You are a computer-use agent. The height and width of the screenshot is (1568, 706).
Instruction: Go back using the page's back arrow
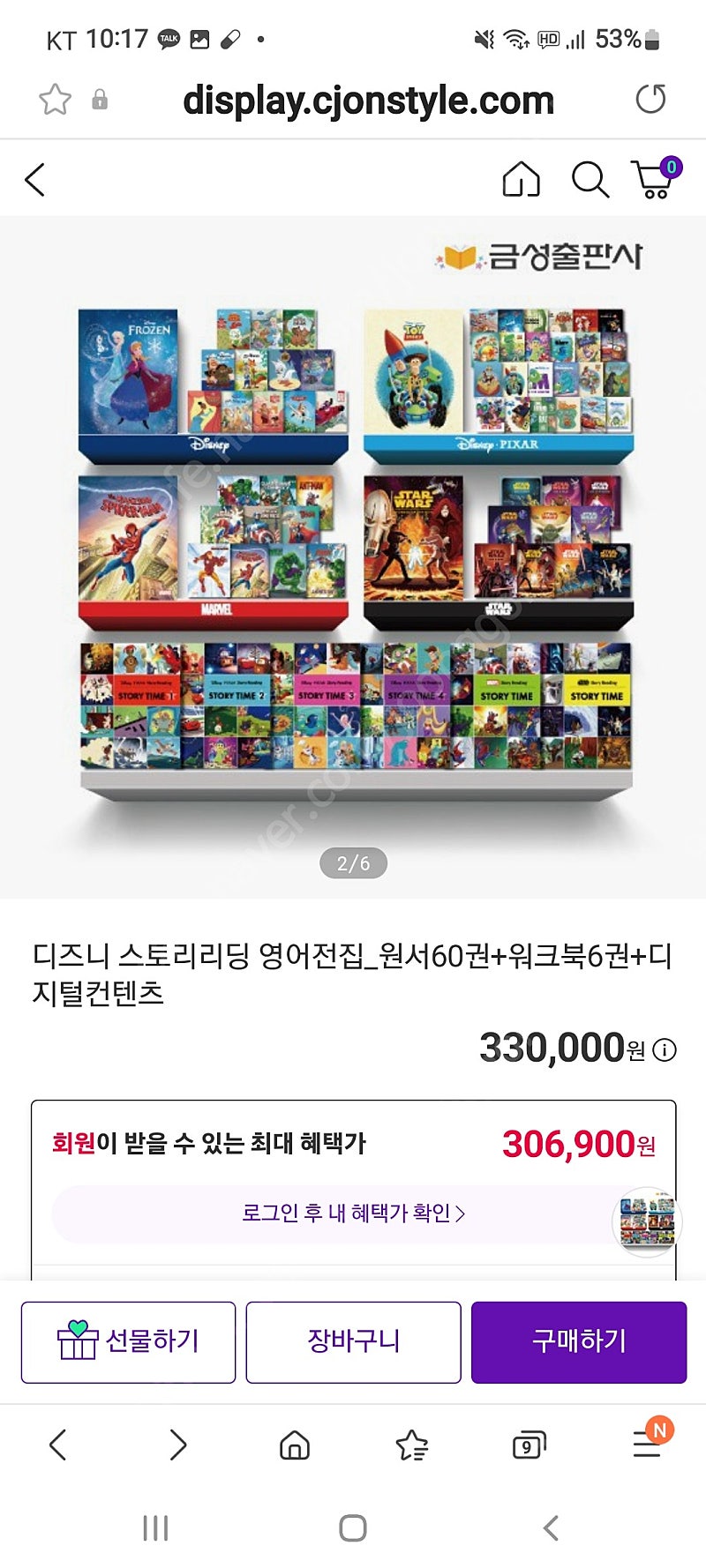(34, 180)
